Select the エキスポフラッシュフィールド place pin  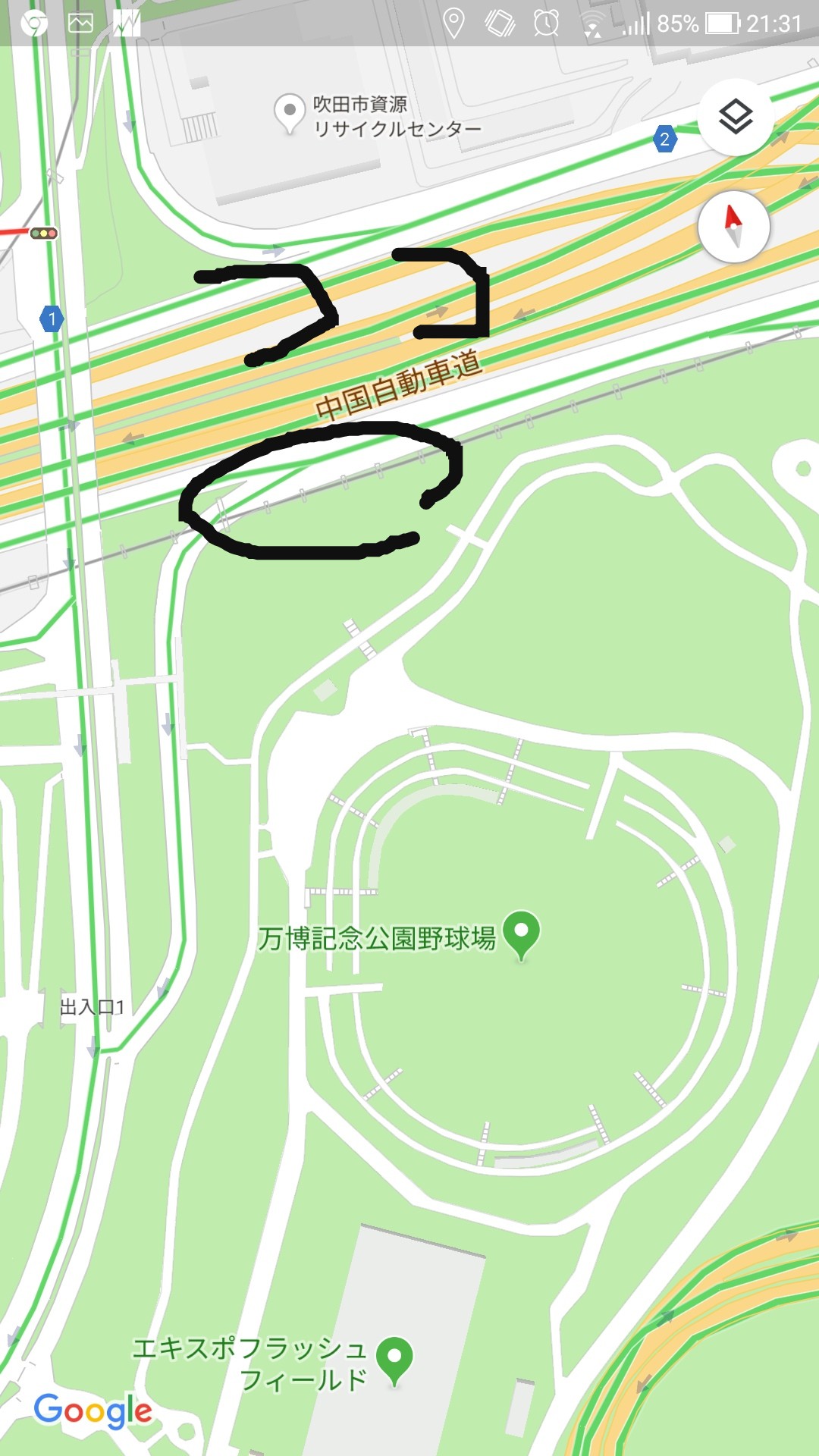pyautogui.click(x=394, y=1358)
